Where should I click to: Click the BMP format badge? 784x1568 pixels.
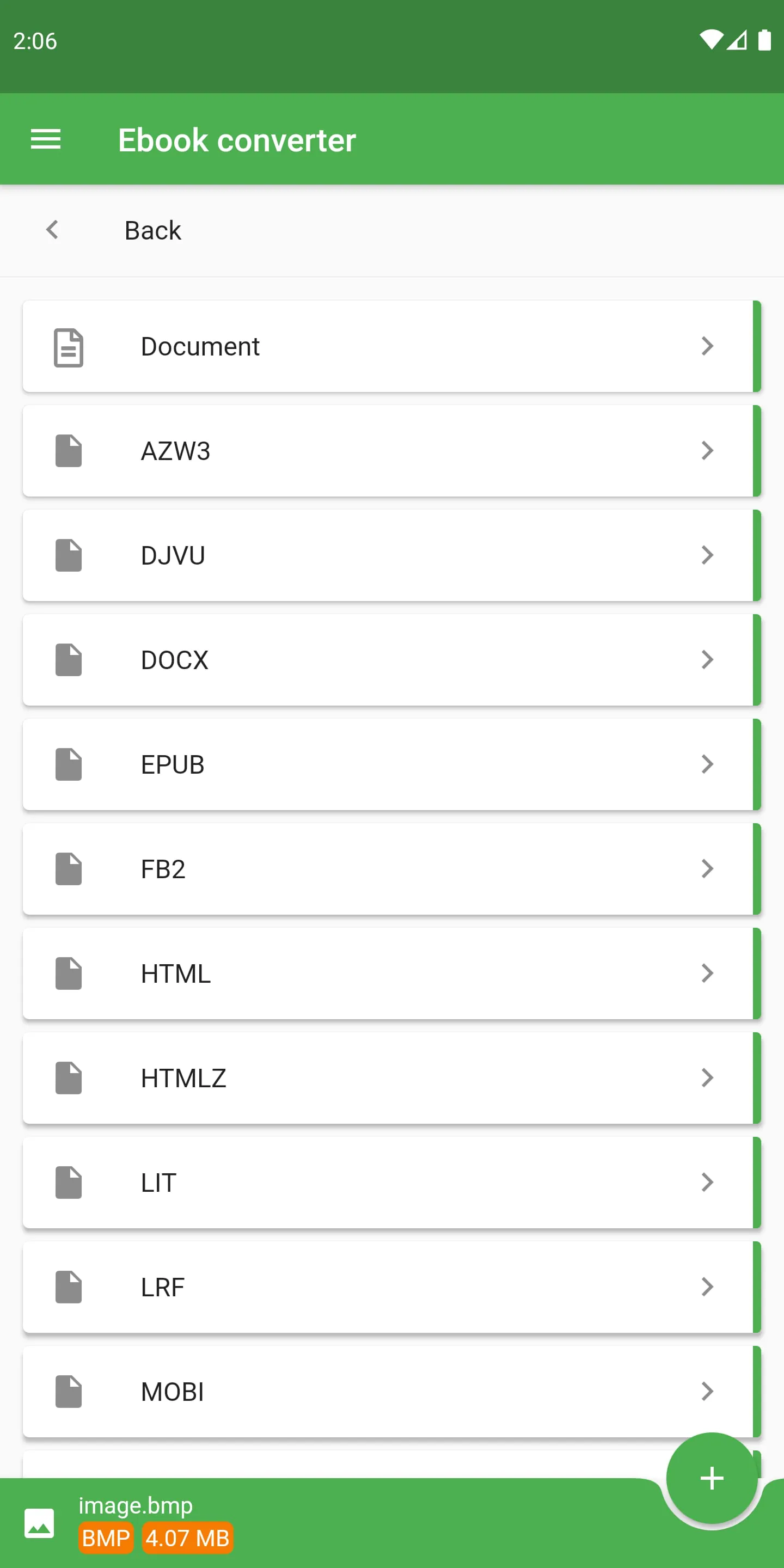106,1538
